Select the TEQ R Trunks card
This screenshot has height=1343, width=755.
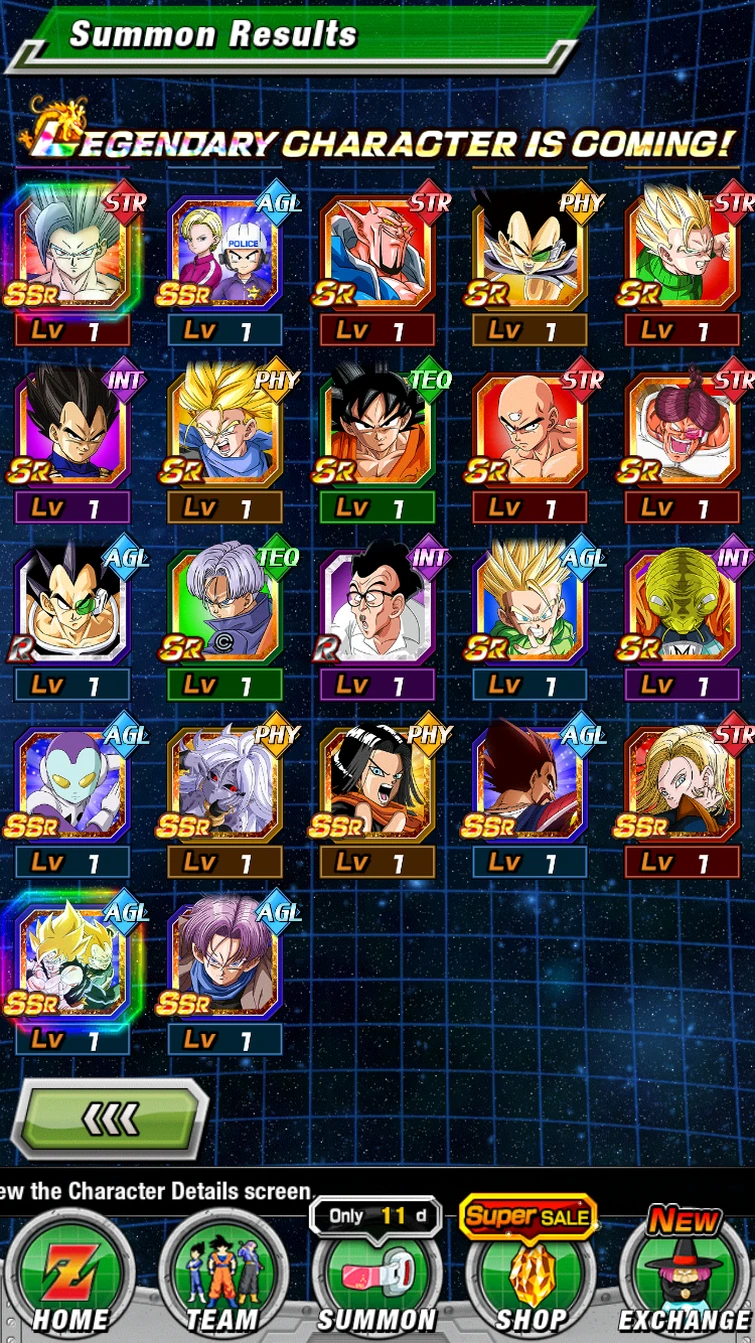click(x=225, y=603)
